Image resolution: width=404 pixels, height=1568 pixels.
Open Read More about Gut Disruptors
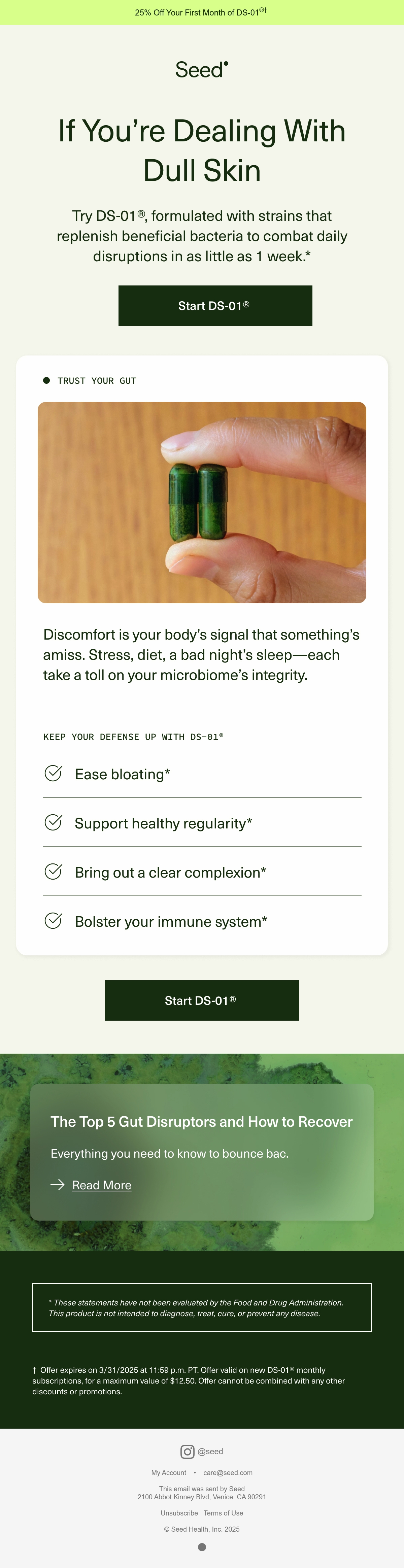(x=102, y=1185)
